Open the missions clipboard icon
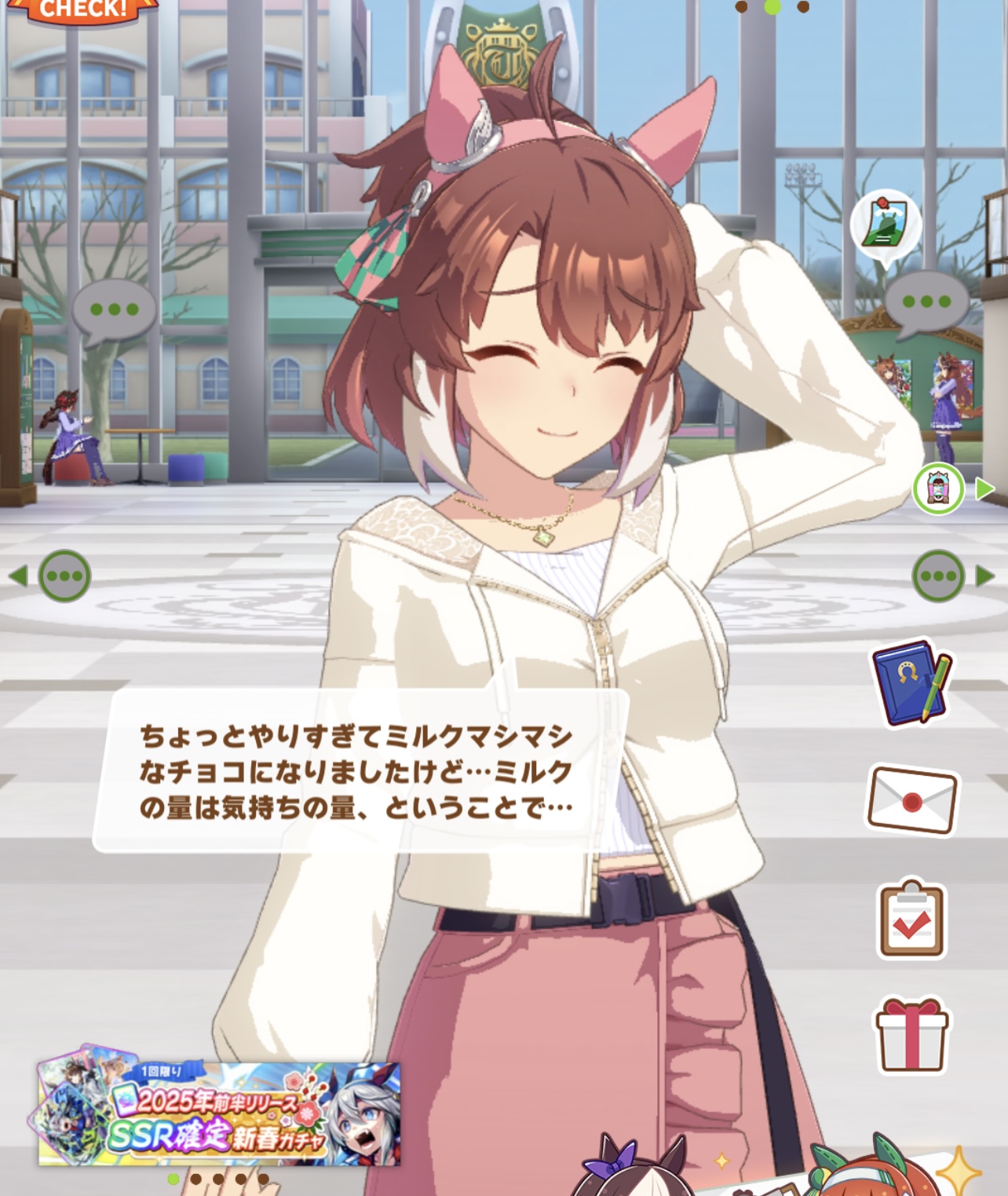 911,920
